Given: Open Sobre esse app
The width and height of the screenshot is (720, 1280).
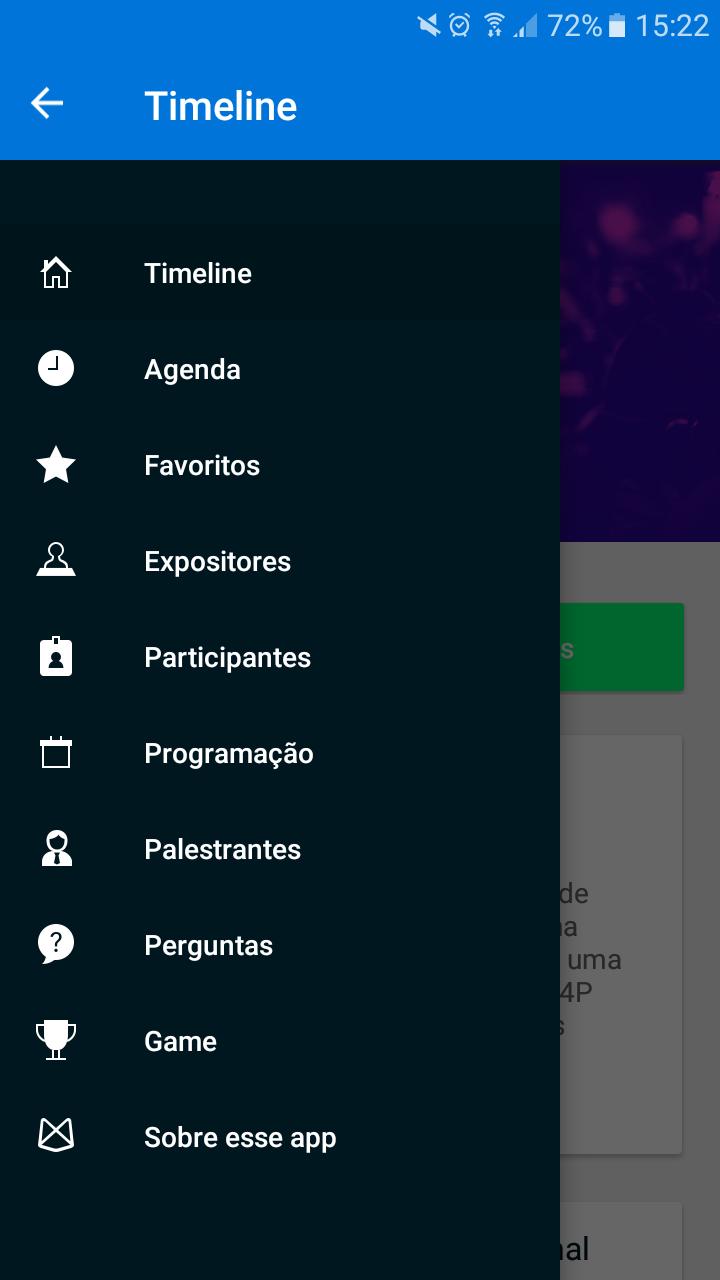Looking at the screenshot, I should click(x=240, y=1137).
